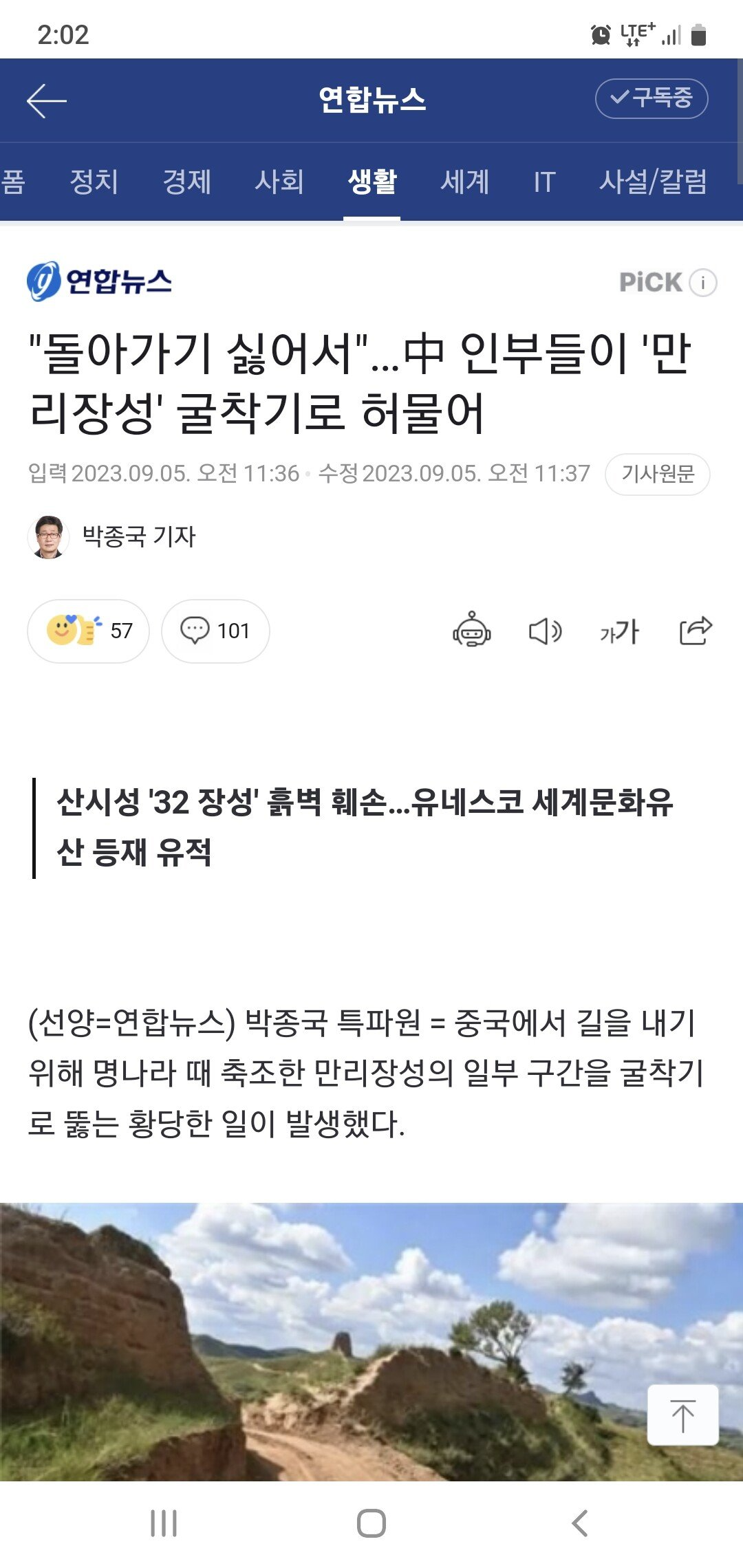Tap the 구독중 subscription button

(x=651, y=98)
